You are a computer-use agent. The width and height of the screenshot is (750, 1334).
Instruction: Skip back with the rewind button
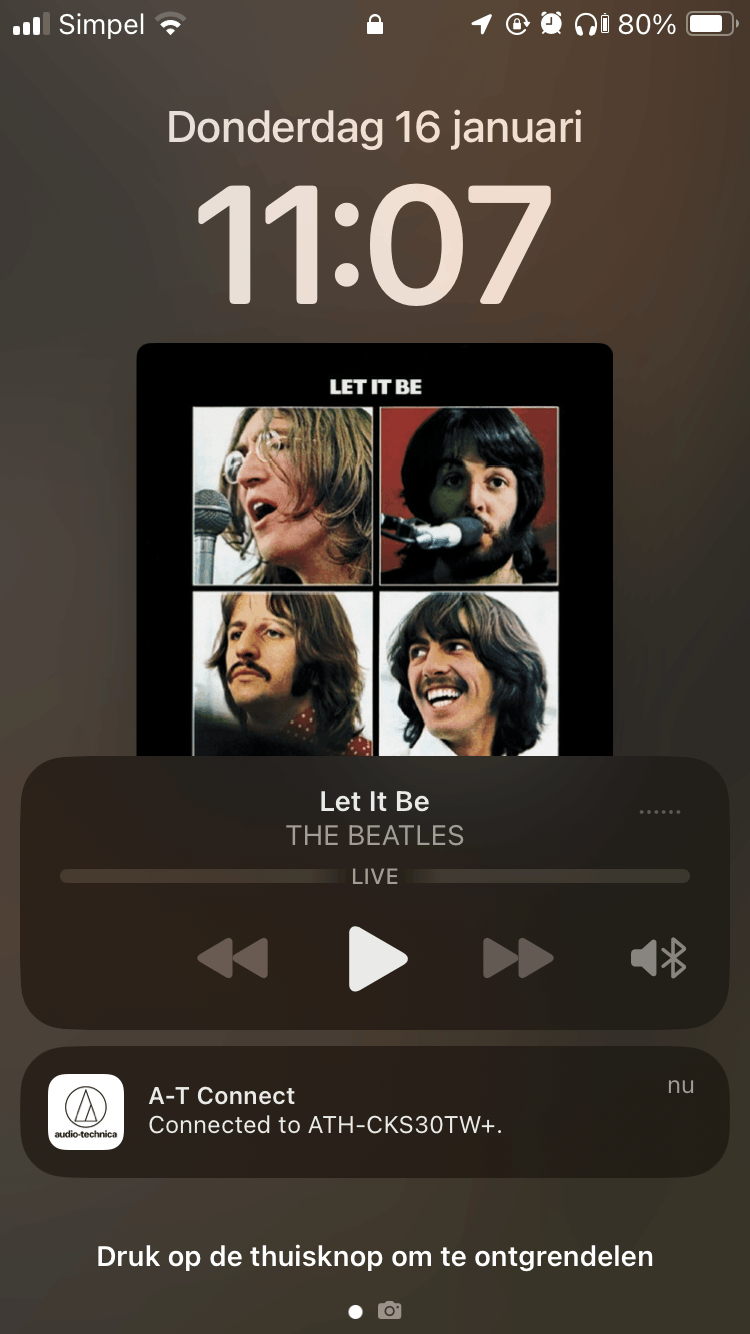[233, 958]
